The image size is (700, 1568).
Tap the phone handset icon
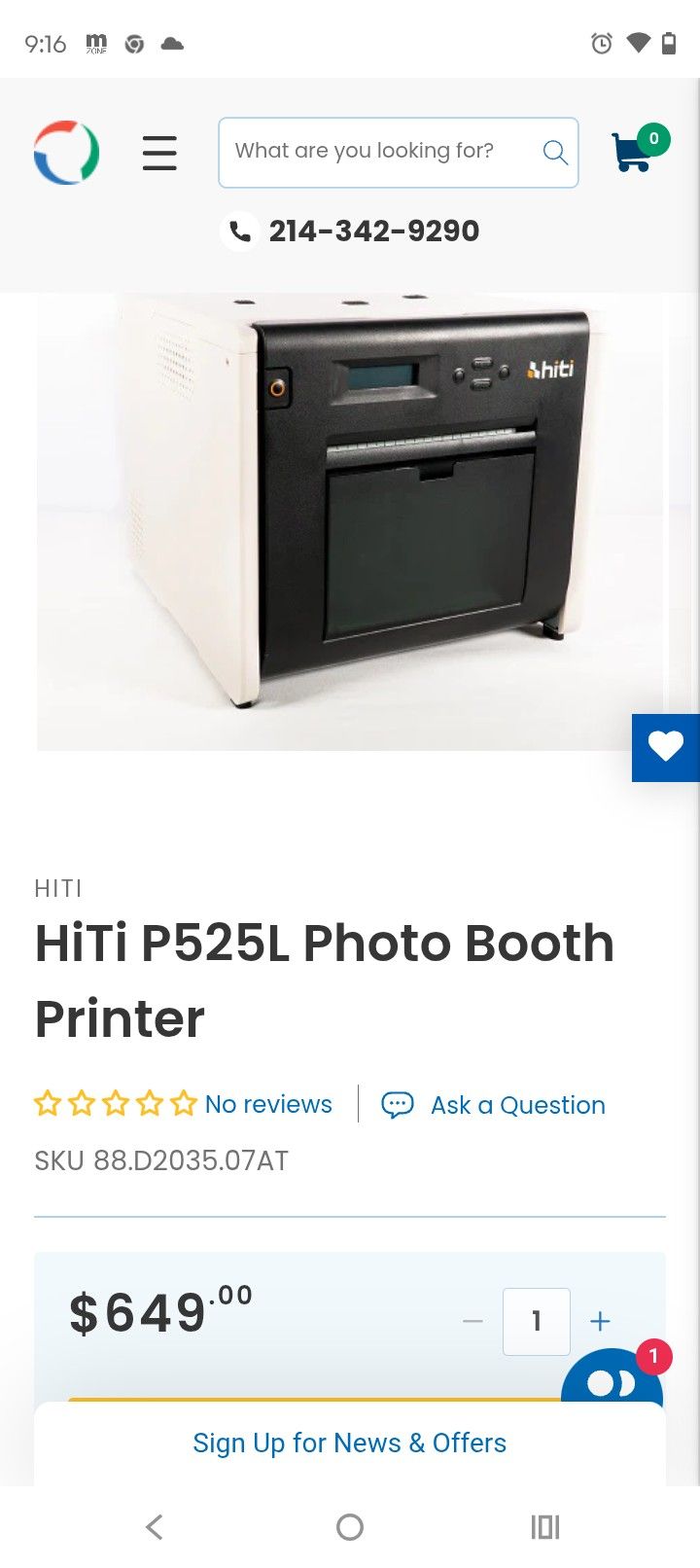(x=239, y=232)
